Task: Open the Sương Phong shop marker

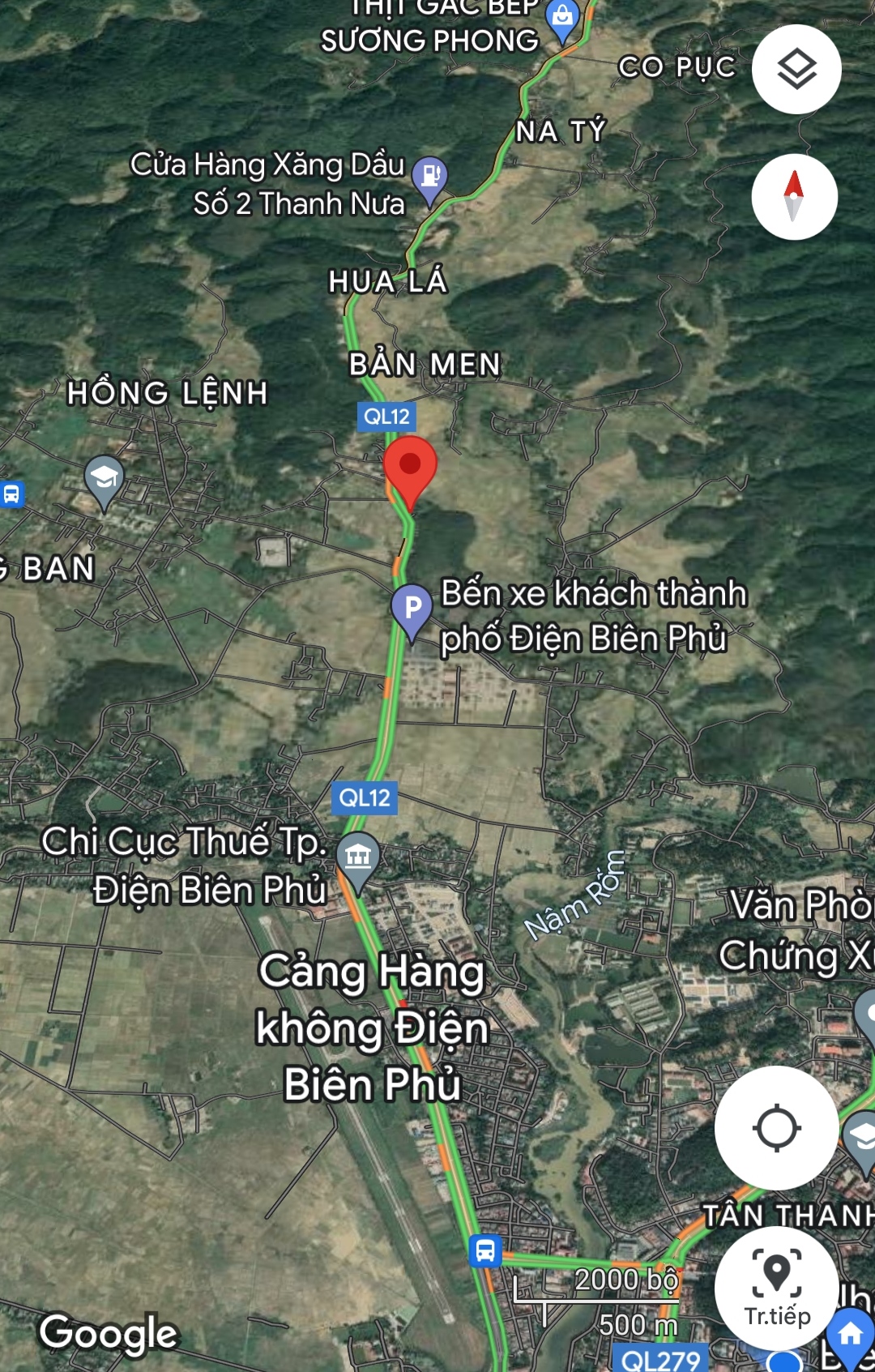Action: point(562,18)
